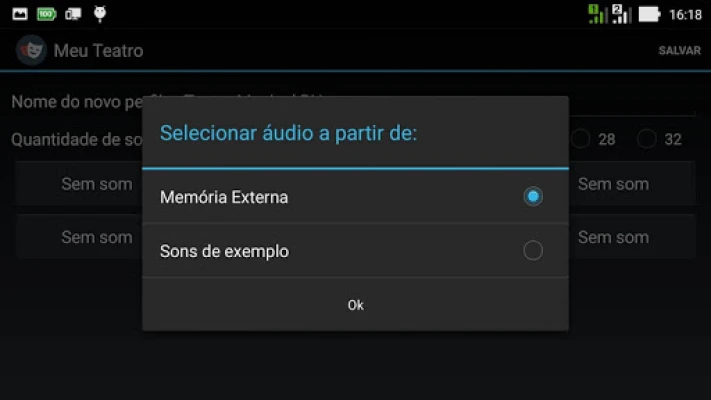Image resolution: width=711 pixels, height=400 pixels.
Task: Confirm the selection with Ok
Action: (355, 305)
